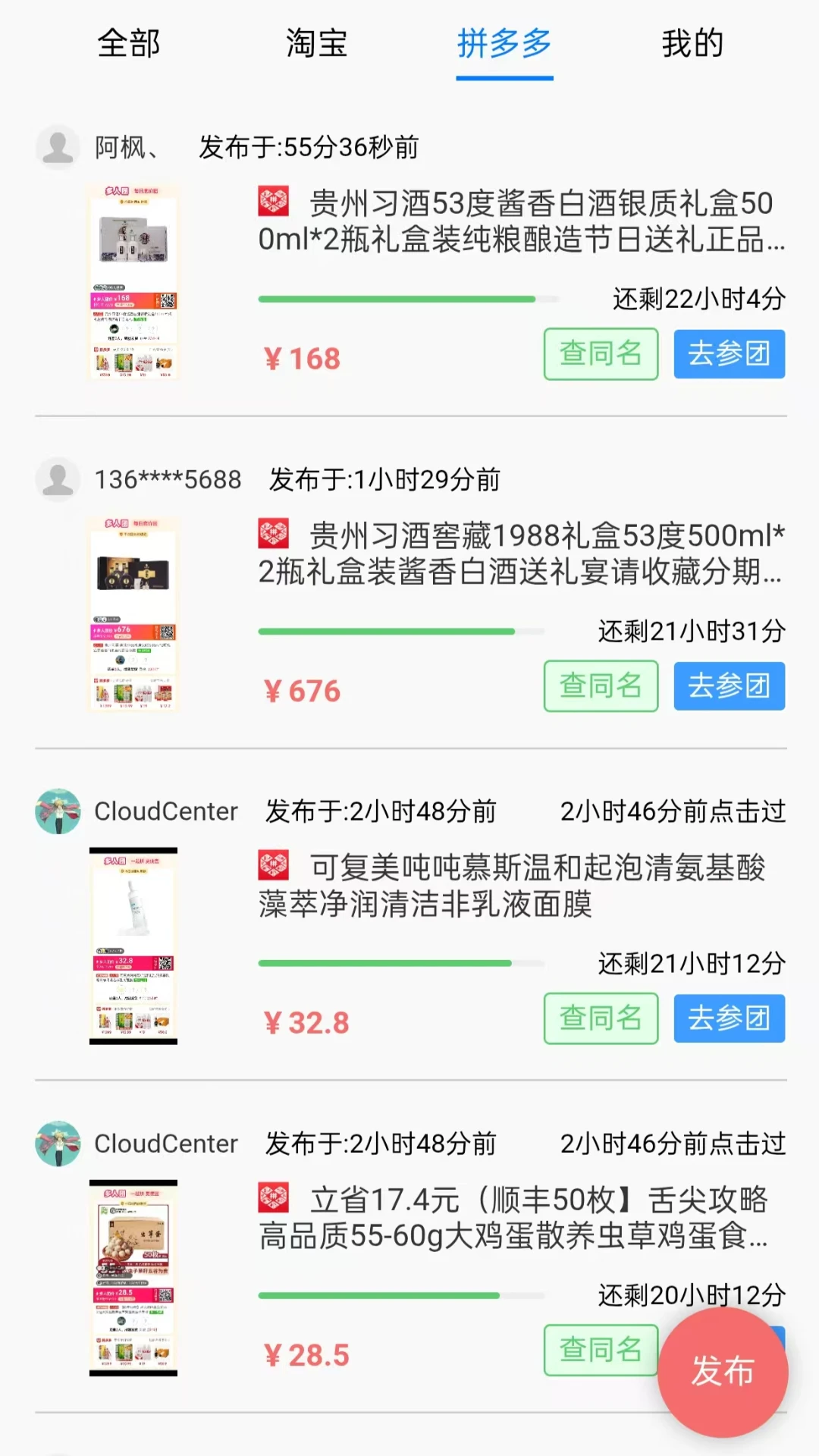View the 舌尖攻略鸡蛋 product image
This screenshot has height=1456, width=819.
(133, 1278)
